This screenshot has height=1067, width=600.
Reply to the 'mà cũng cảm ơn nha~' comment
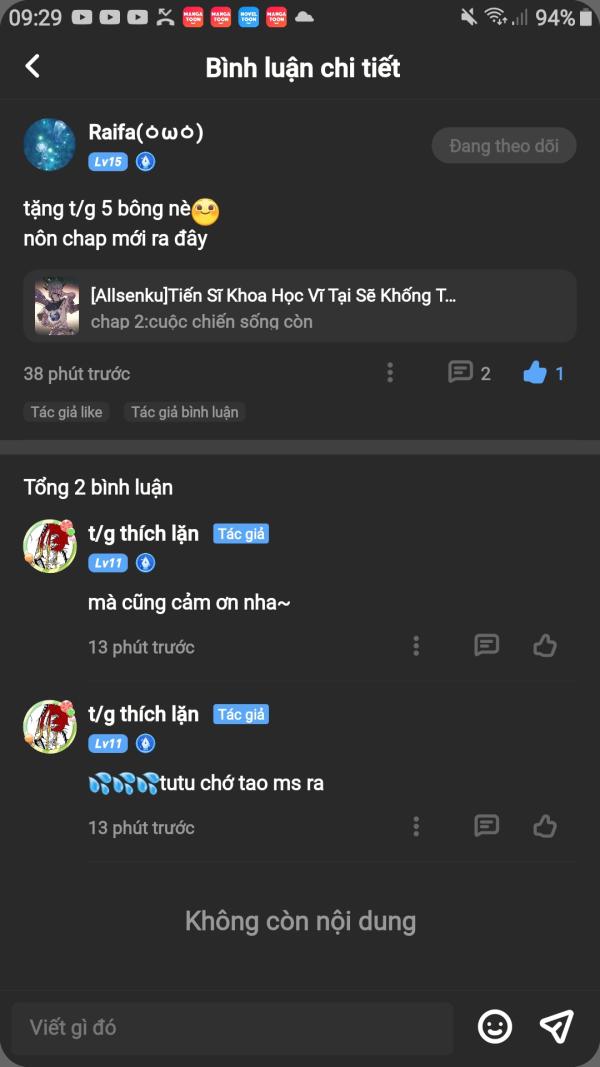tap(486, 646)
